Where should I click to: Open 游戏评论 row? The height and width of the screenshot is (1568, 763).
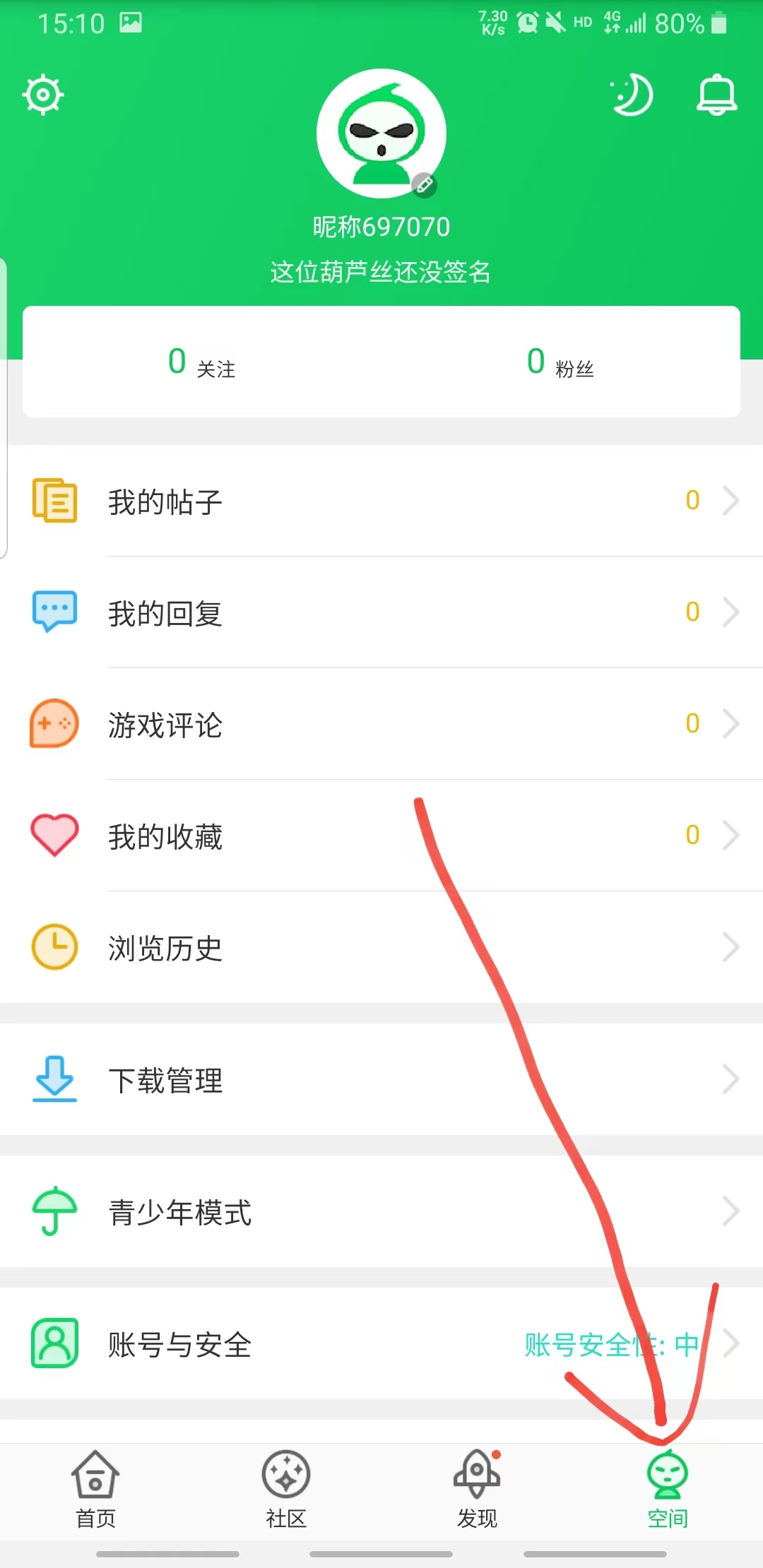(x=381, y=724)
